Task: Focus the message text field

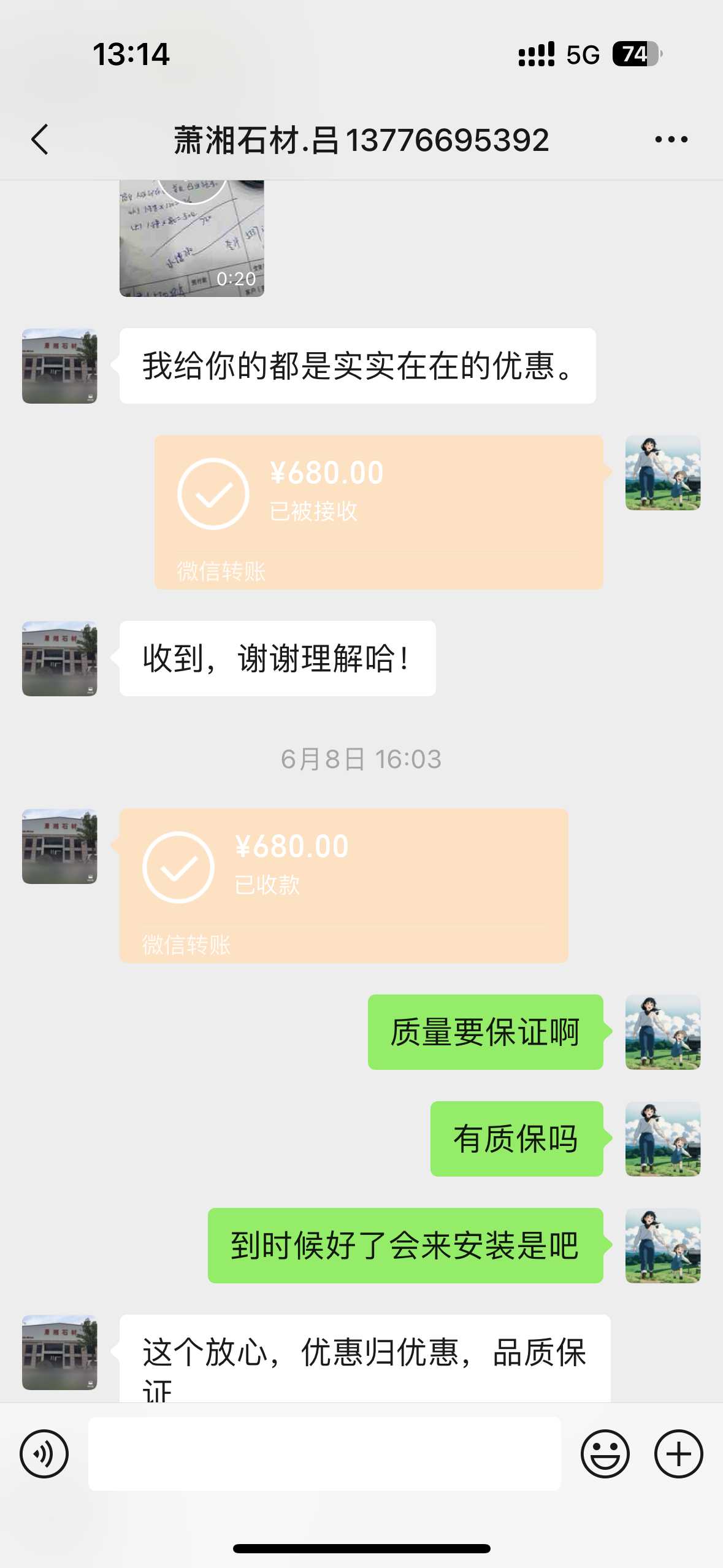Action: pyautogui.click(x=324, y=1453)
